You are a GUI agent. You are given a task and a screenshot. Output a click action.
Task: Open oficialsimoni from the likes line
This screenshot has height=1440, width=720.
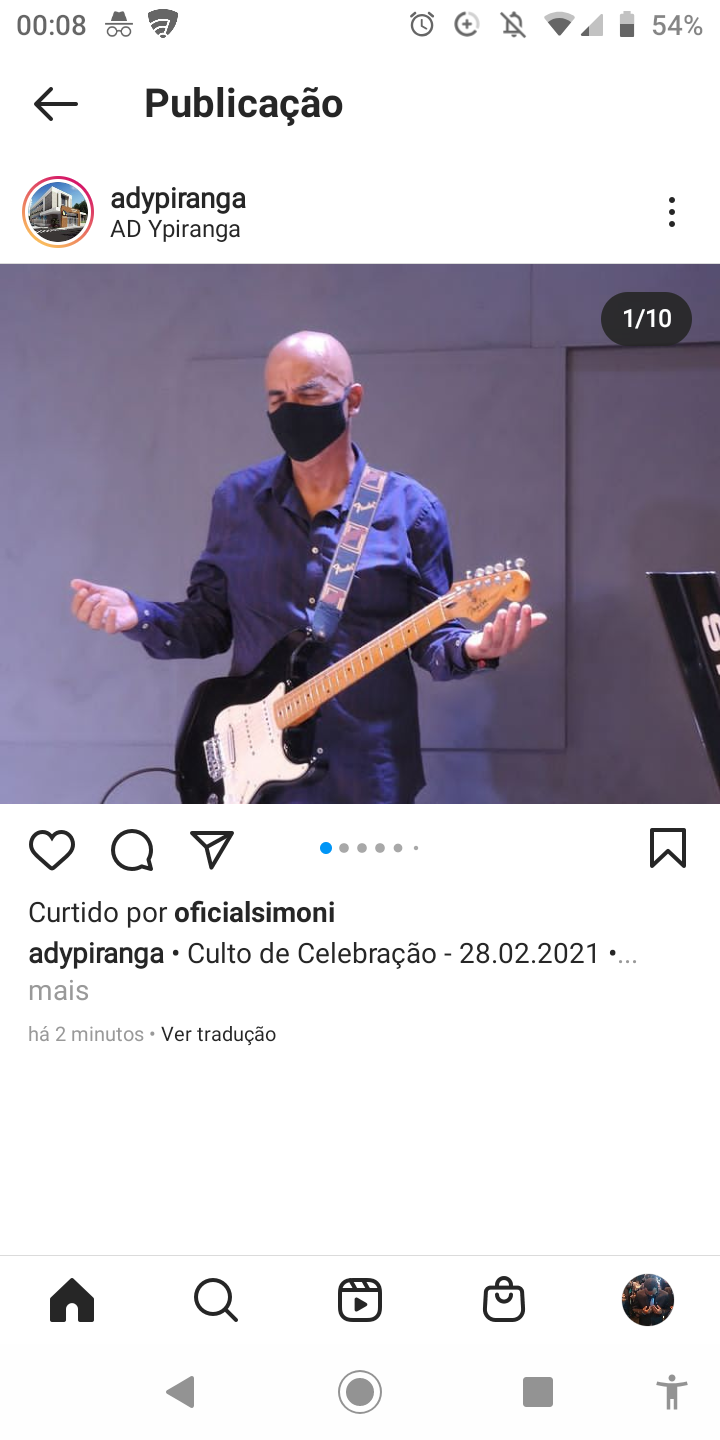pyautogui.click(x=254, y=912)
